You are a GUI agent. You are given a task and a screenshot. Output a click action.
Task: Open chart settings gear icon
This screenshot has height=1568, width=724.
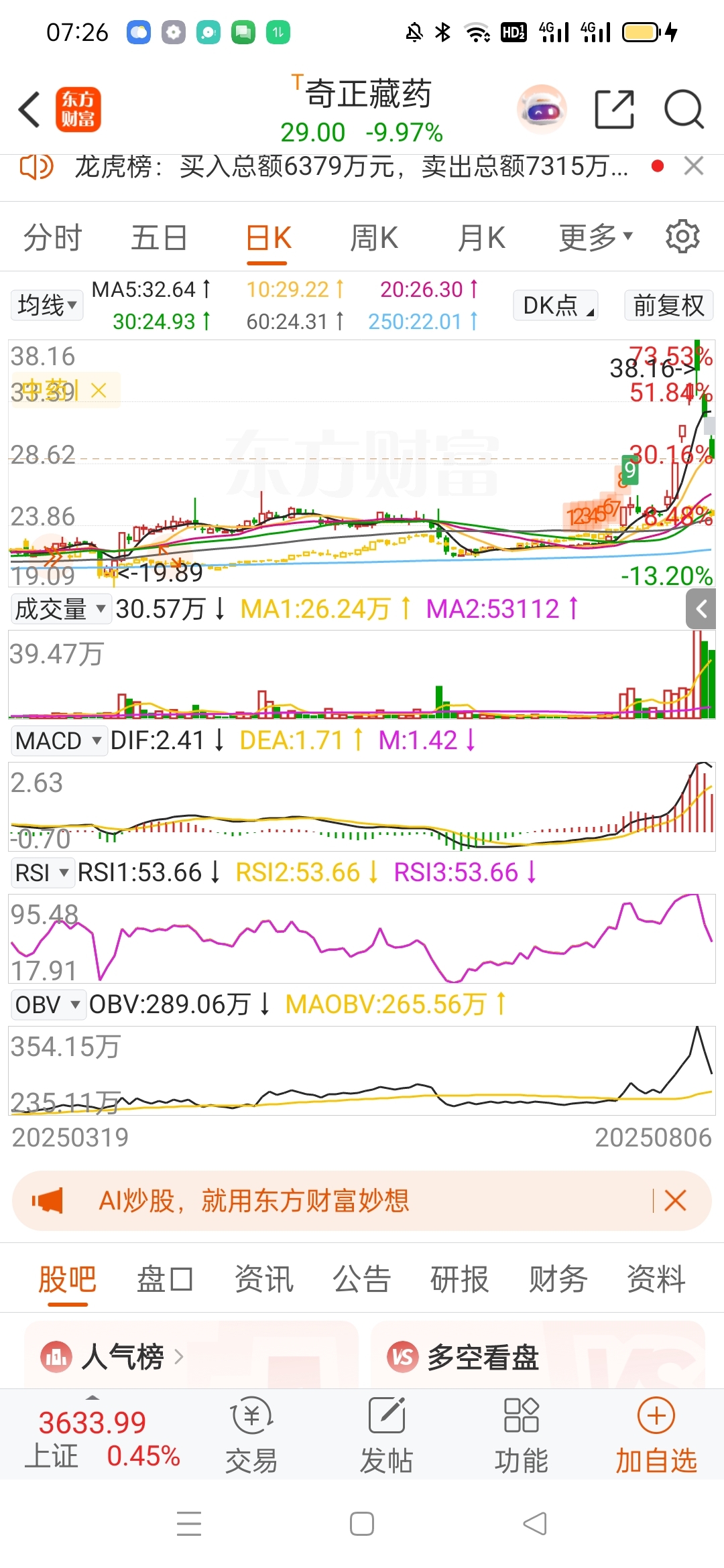(682, 236)
